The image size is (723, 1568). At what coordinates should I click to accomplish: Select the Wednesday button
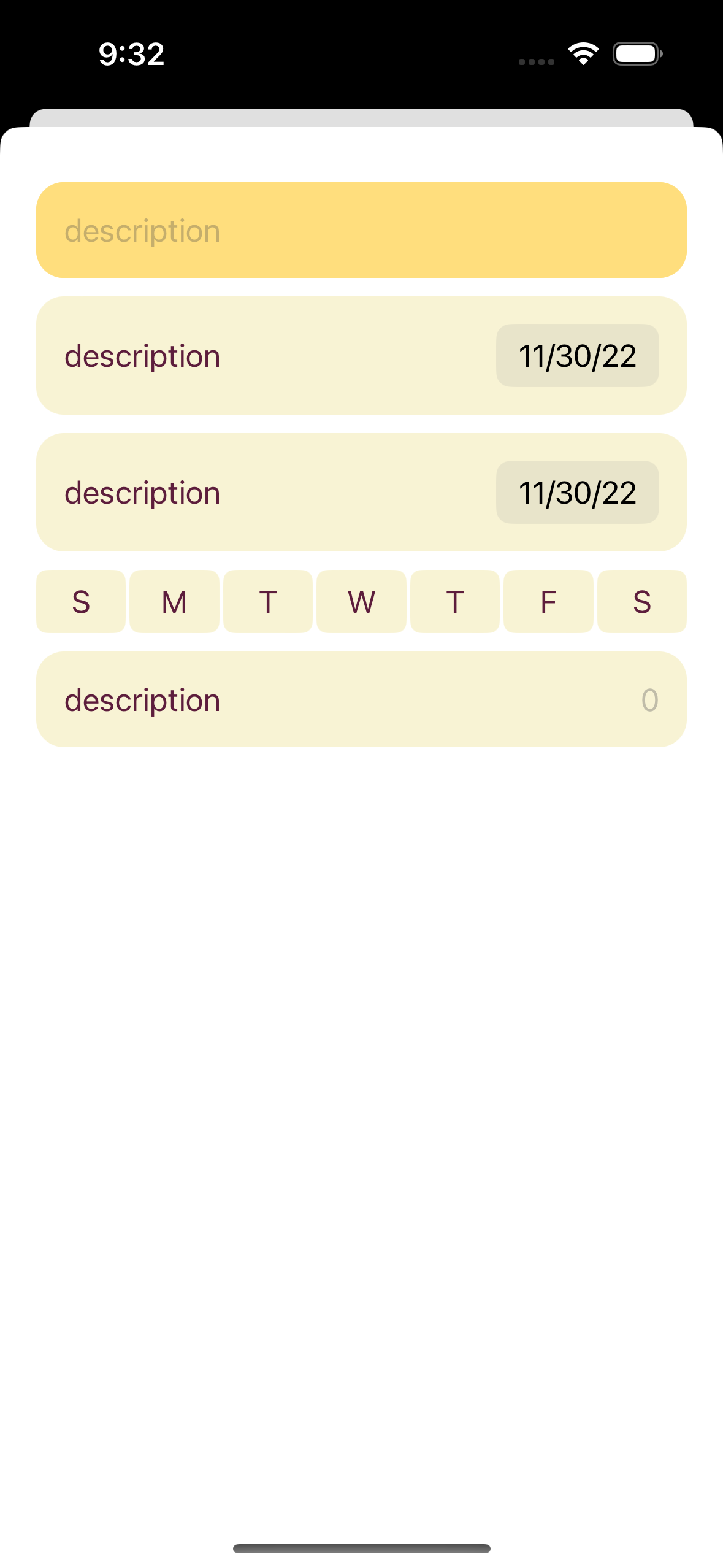click(x=361, y=602)
